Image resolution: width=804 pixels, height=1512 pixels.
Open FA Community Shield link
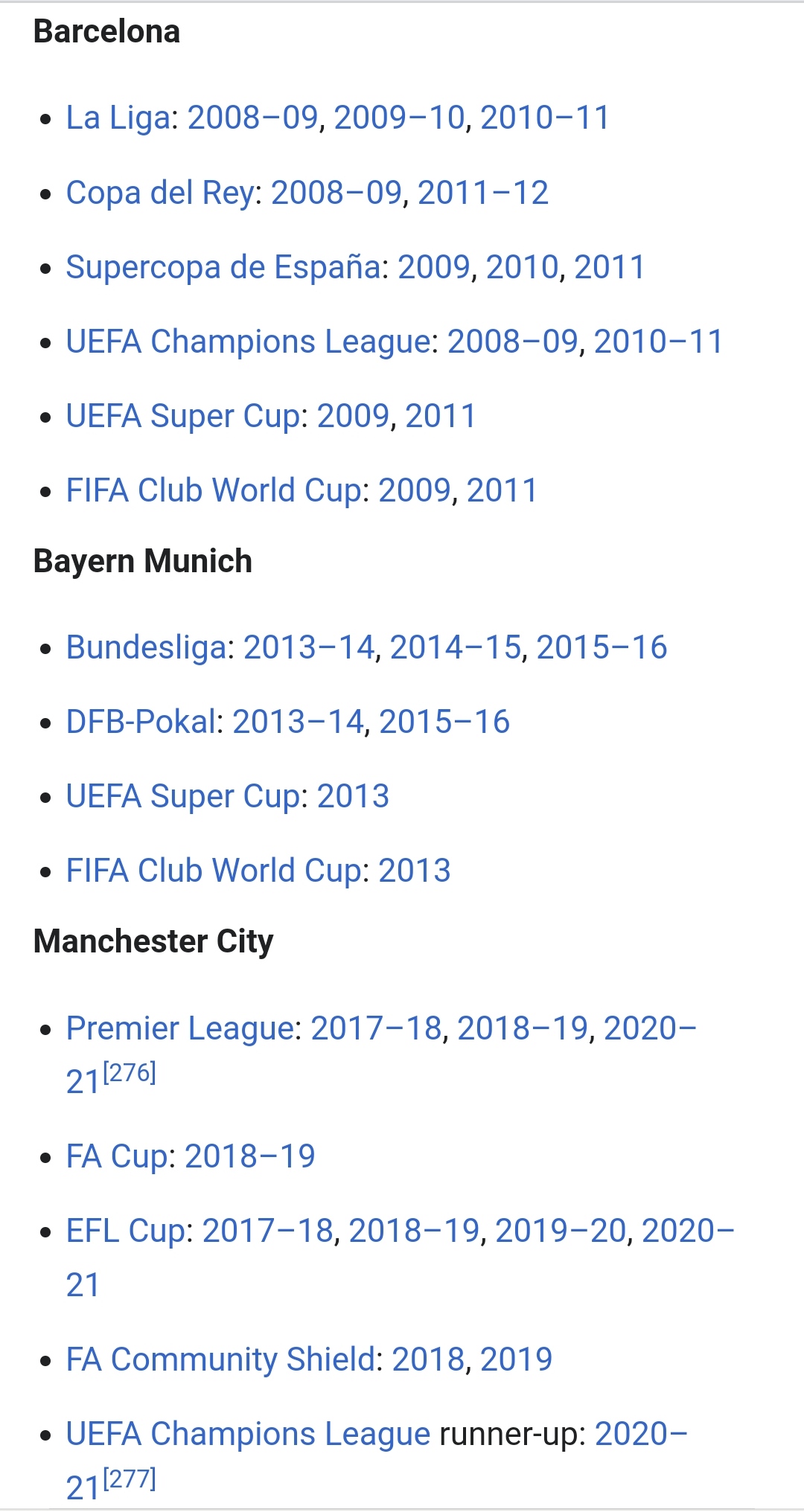[221, 1359]
